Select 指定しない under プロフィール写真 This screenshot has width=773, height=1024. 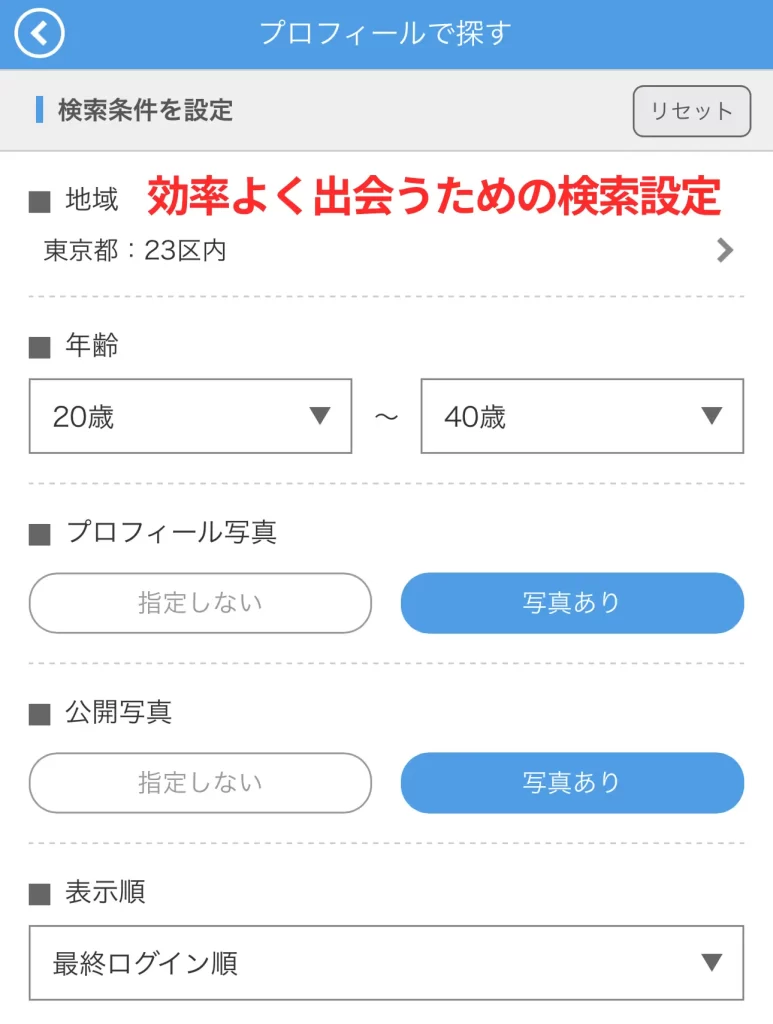point(200,603)
